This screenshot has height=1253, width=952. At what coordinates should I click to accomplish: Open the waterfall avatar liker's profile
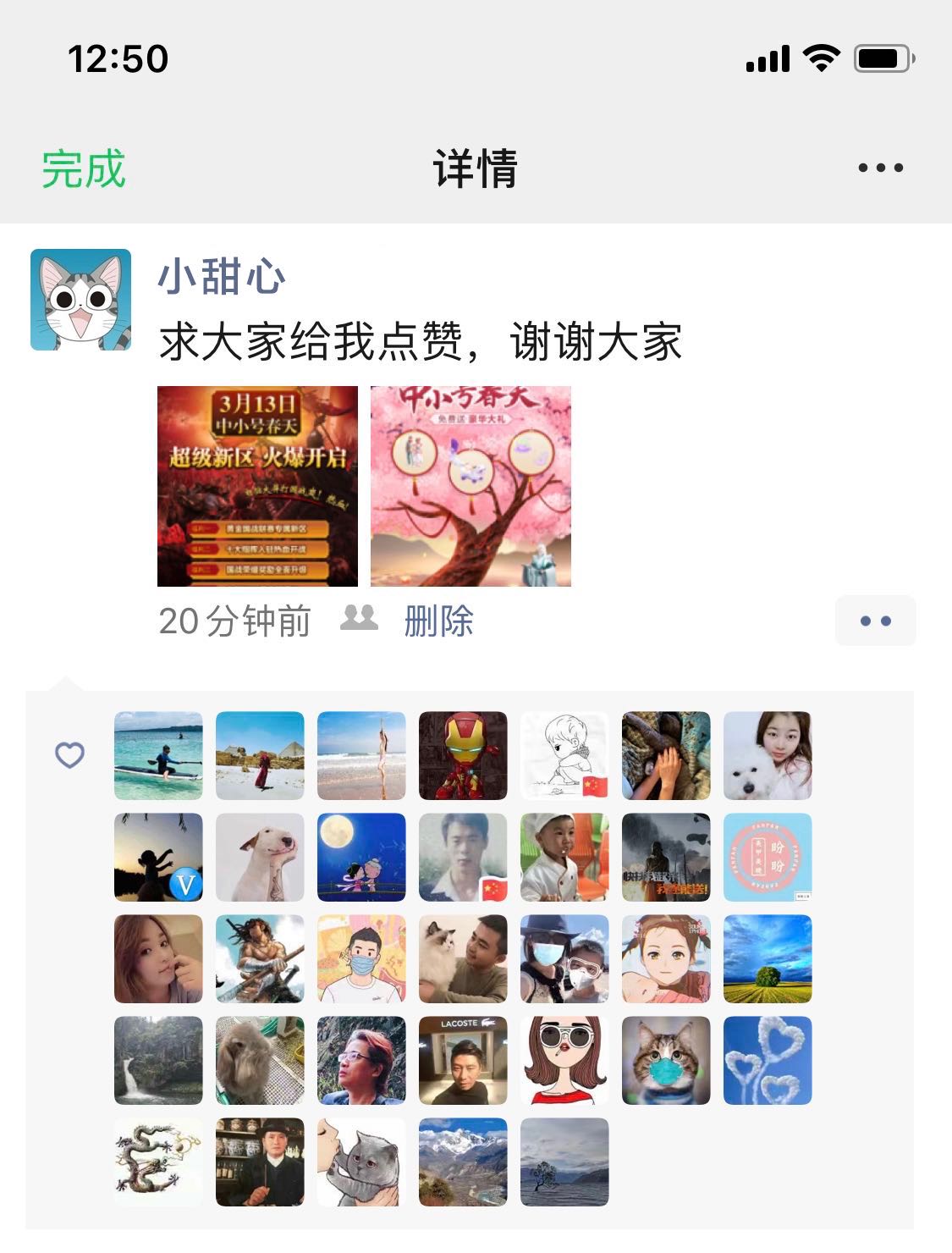[158, 1060]
